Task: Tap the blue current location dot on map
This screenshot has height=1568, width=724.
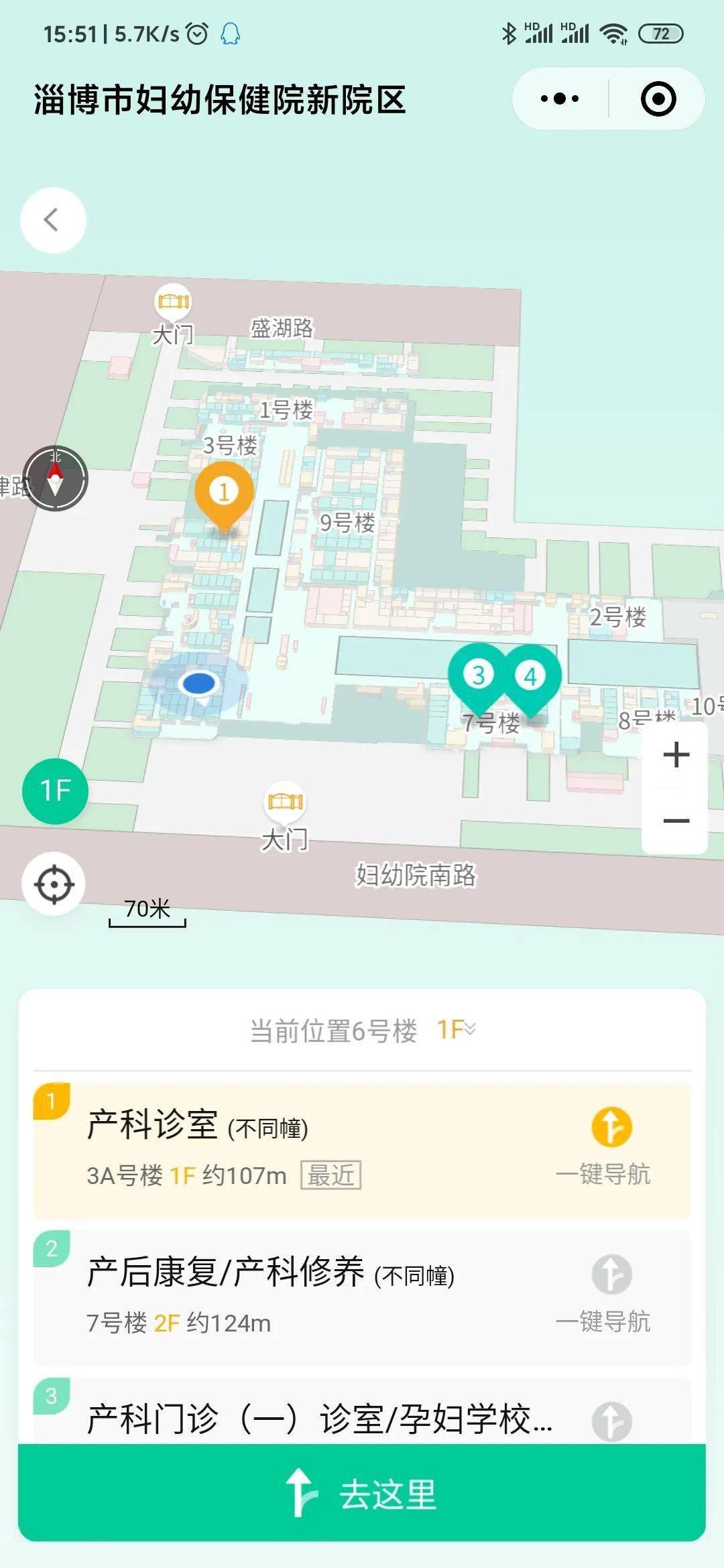Action: click(x=199, y=683)
